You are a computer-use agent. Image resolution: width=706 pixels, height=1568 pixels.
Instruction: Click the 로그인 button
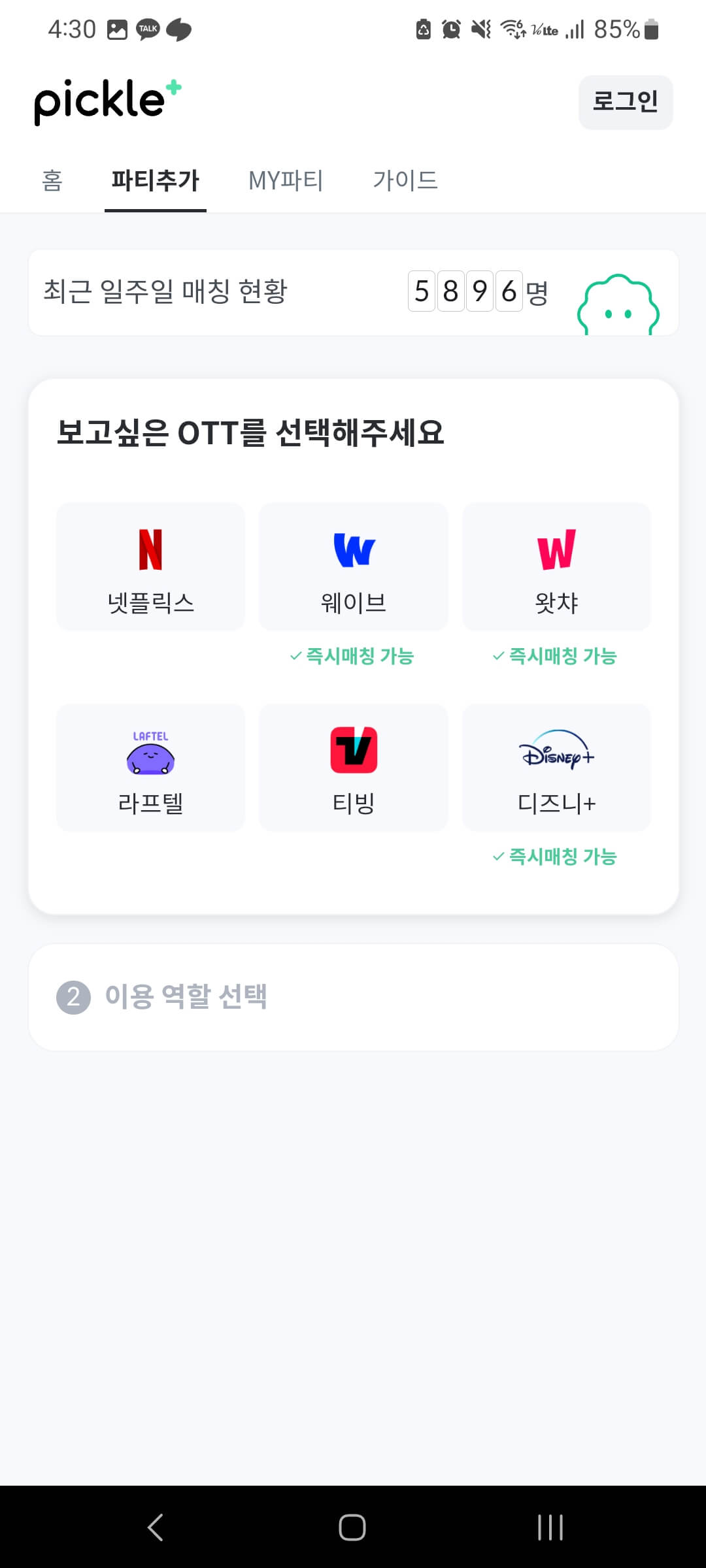[x=626, y=102]
